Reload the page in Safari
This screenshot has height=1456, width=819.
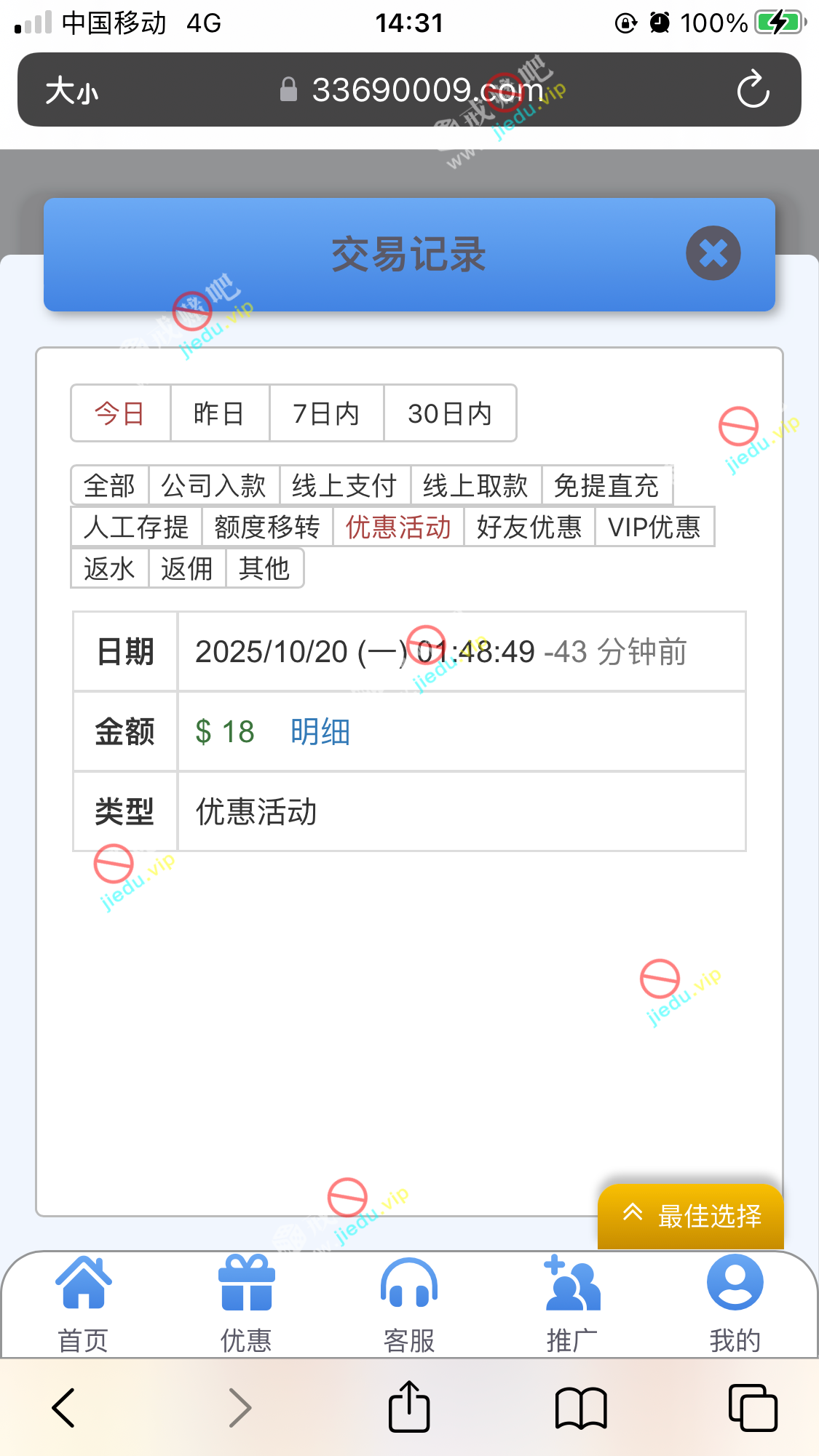coord(753,89)
